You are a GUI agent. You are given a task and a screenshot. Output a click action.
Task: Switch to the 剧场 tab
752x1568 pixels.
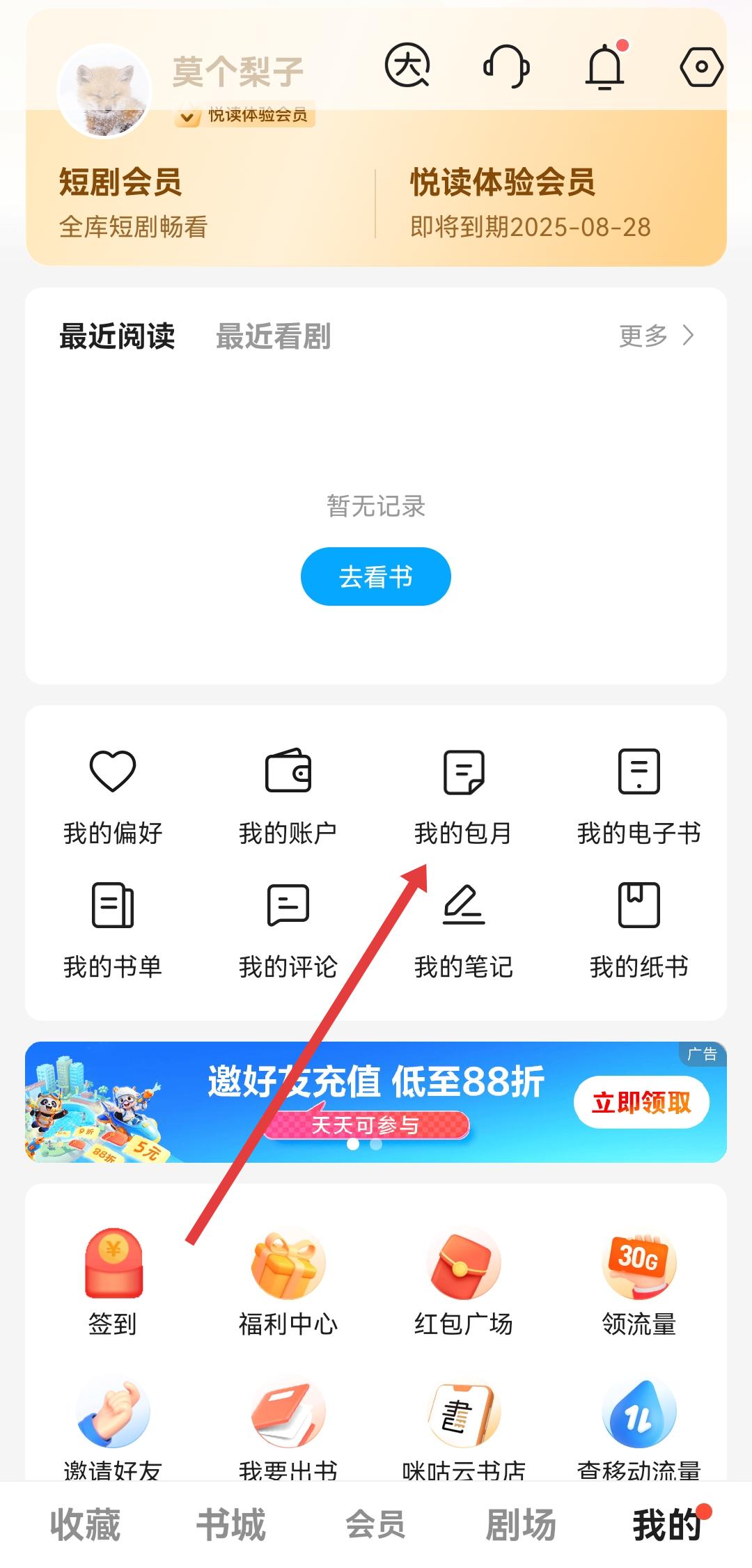[x=521, y=1525]
